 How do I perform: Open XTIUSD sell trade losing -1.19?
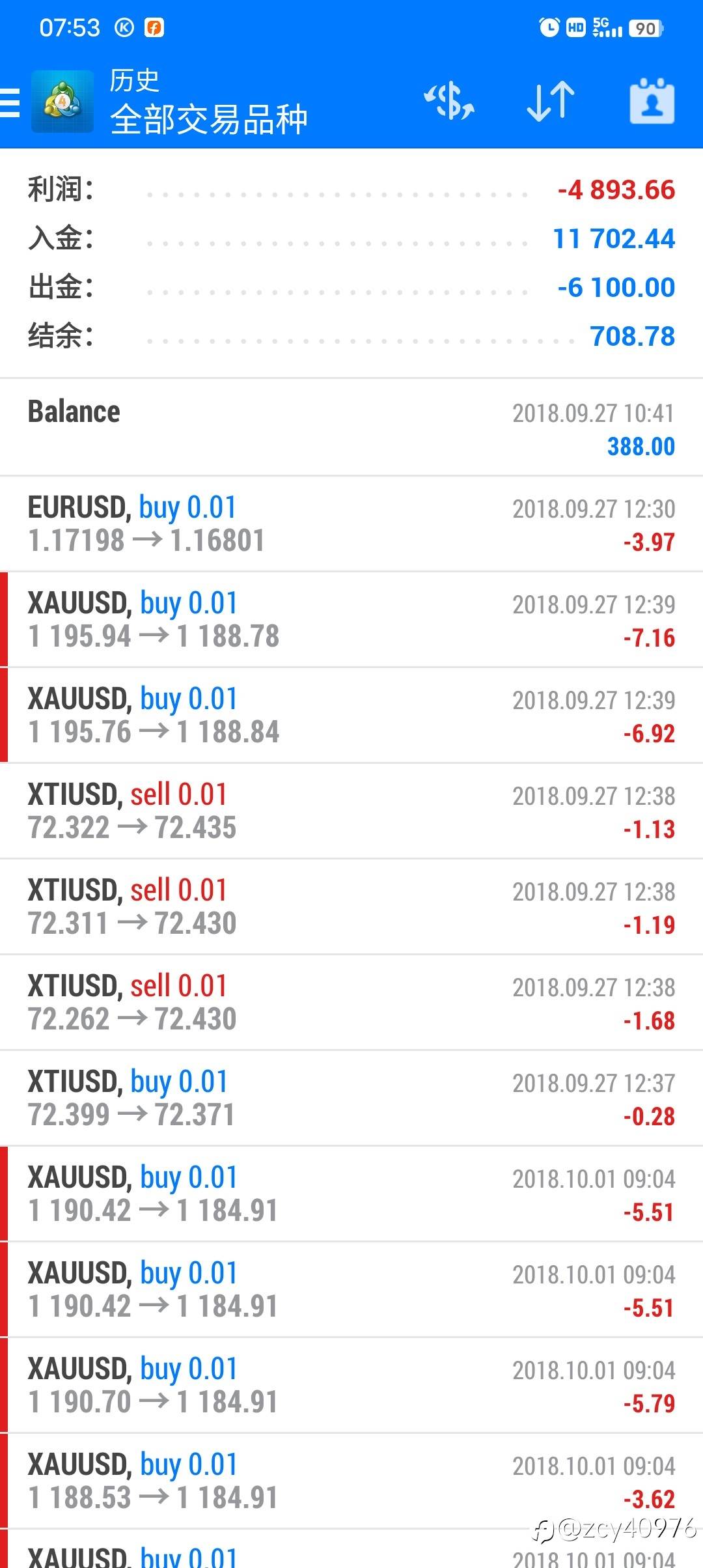(351, 907)
